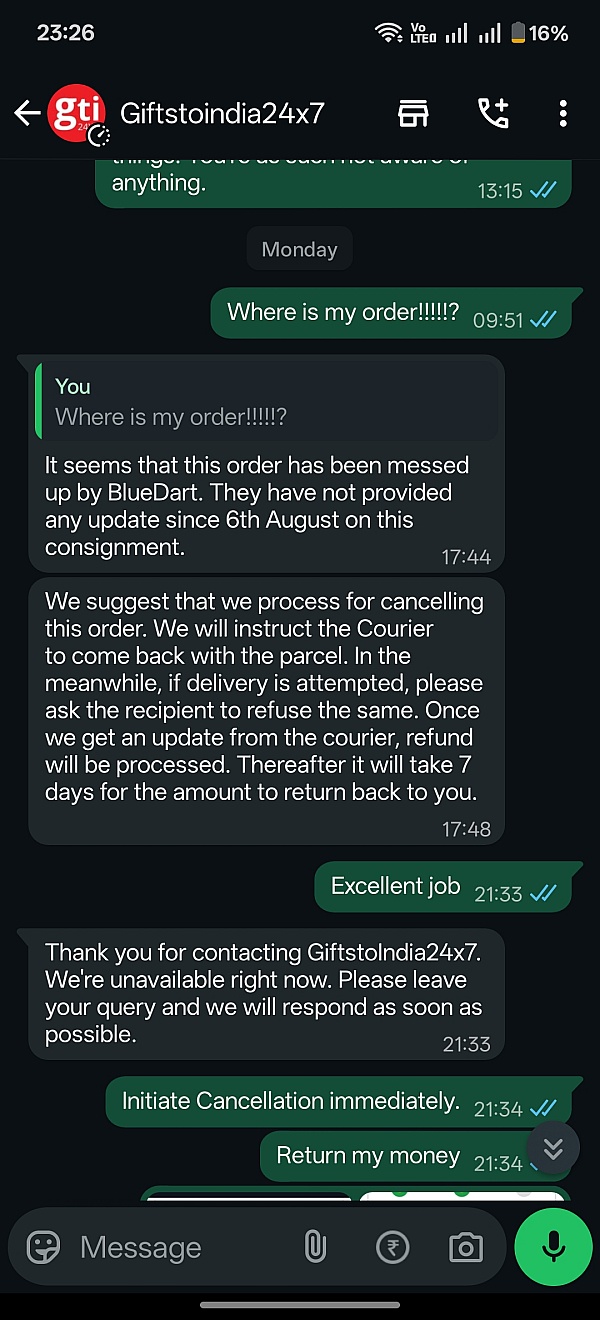
Task: Attach a file with the paperclip
Action: 315,1247
